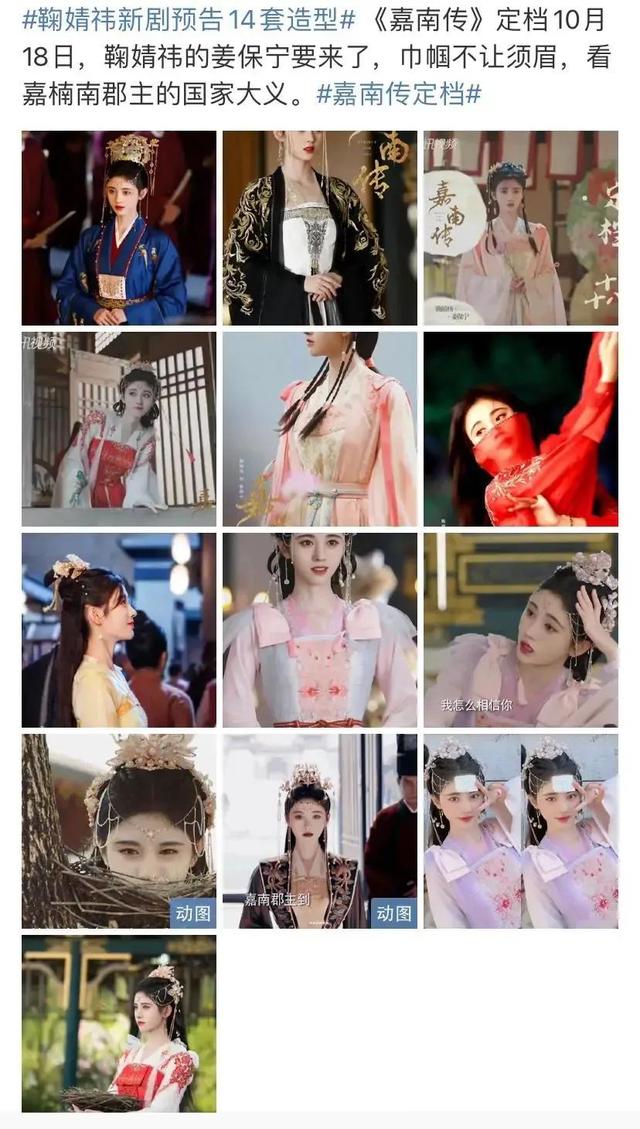Viewport: 640px width, 1129px height.
Task: View photo of blue robe with gold crown
Action: 119,227
